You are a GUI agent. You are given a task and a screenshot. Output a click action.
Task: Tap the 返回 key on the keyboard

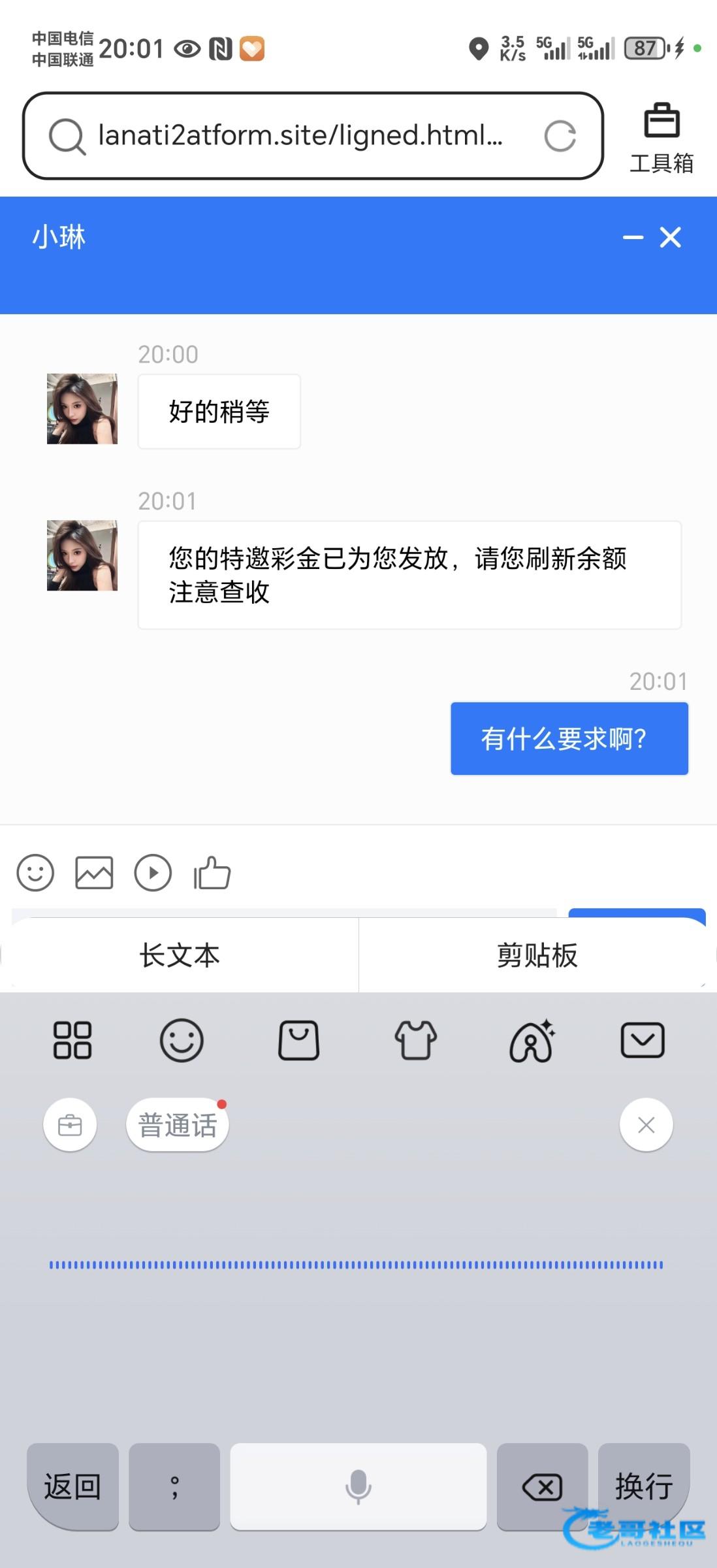tap(72, 1487)
